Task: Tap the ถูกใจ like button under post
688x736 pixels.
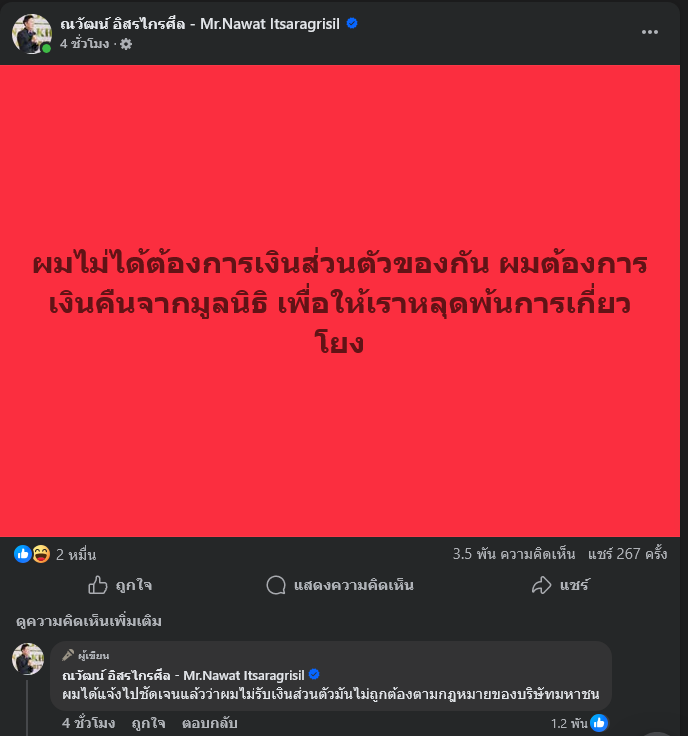Action: tap(120, 585)
